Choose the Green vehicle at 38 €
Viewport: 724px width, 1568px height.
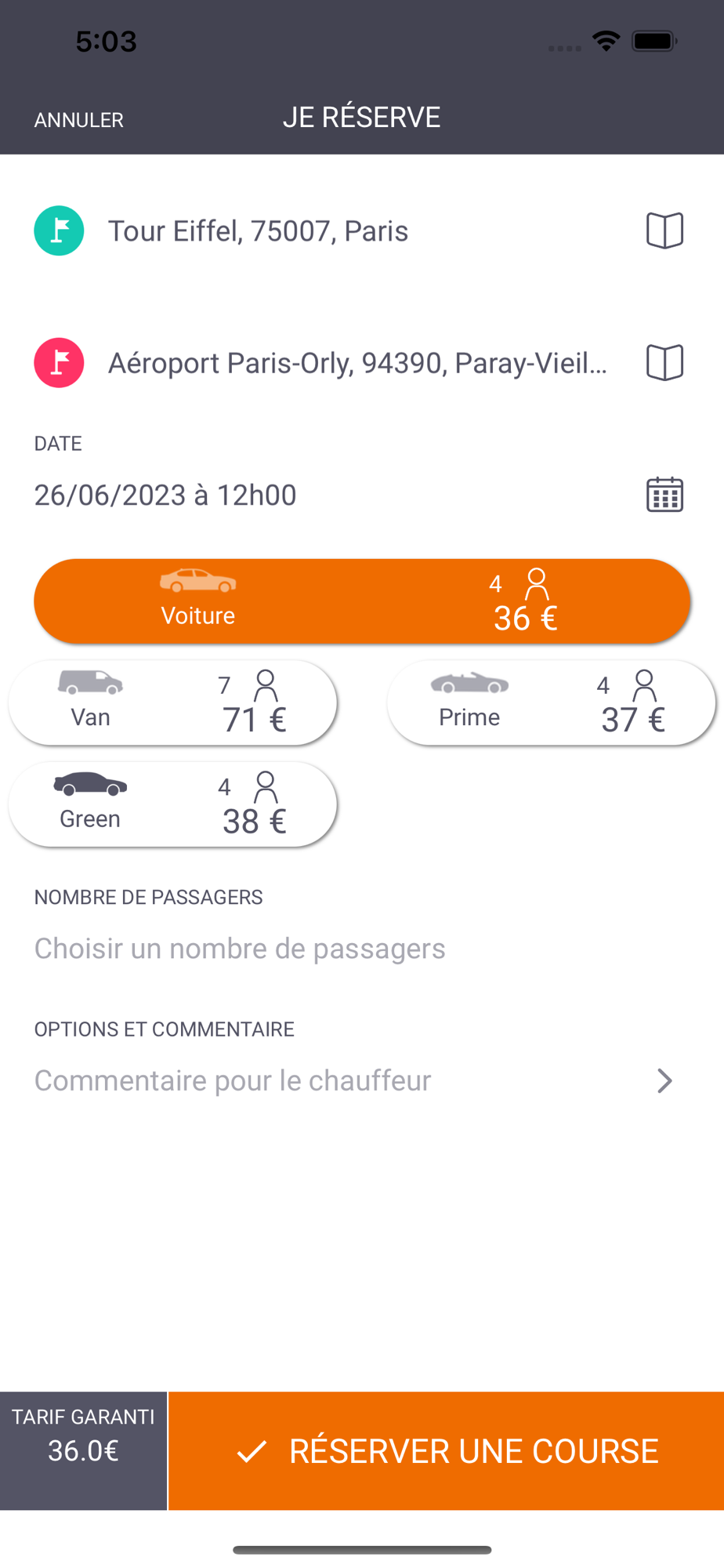click(172, 804)
